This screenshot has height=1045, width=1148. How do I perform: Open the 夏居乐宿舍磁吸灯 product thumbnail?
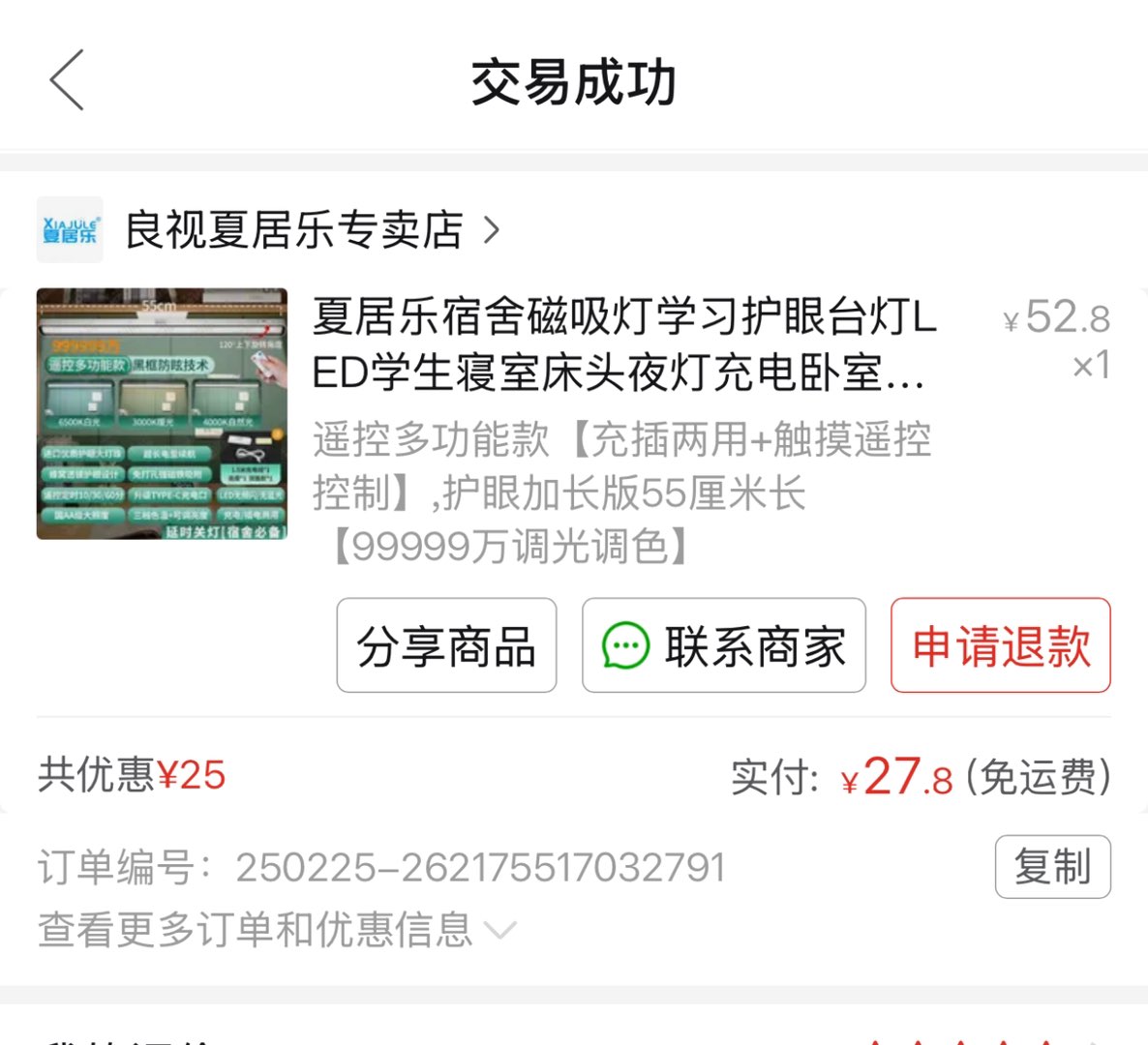click(x=162, y=414)
